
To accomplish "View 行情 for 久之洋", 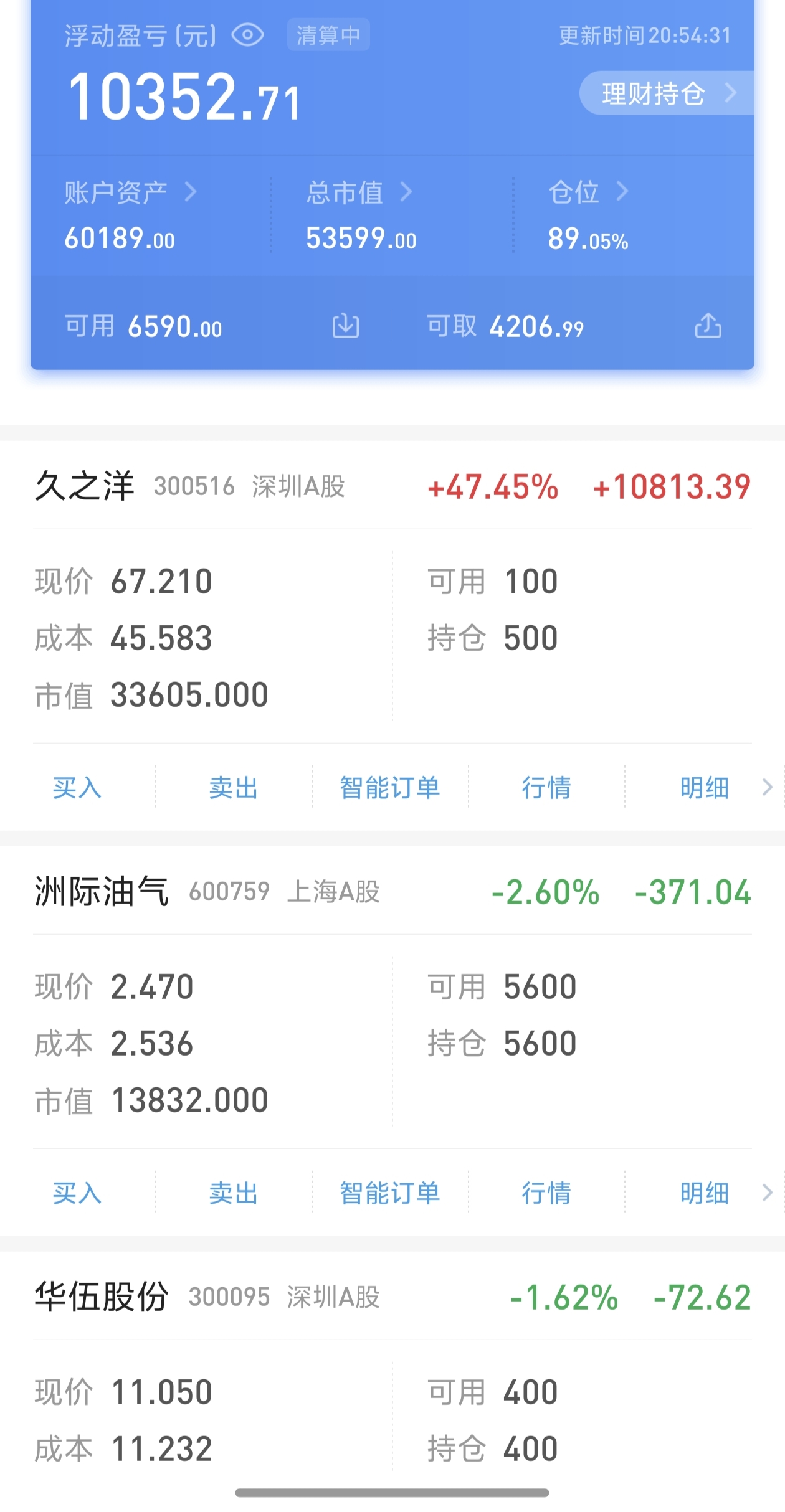I will (546, 788).
